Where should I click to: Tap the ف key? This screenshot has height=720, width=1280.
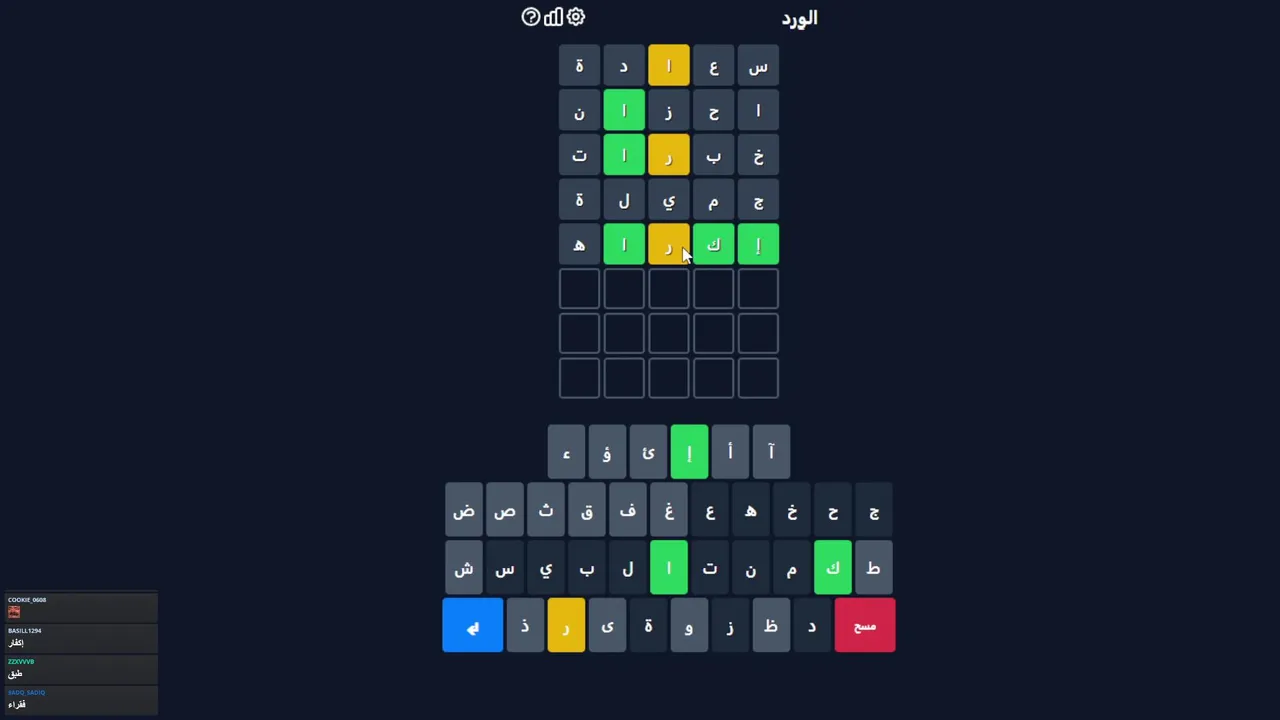[627, 511]
